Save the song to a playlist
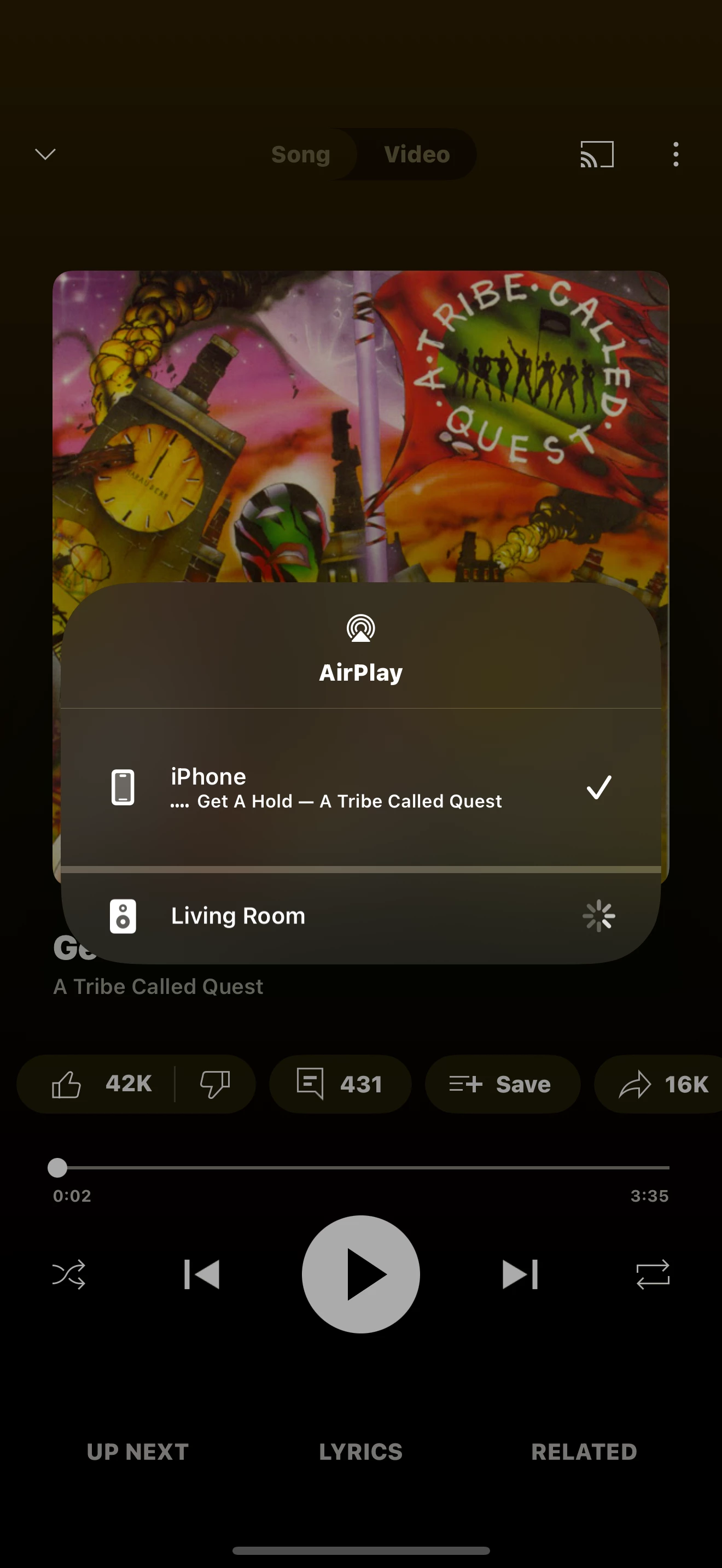Viewport: 722px width, 1568px height. 502,1084
